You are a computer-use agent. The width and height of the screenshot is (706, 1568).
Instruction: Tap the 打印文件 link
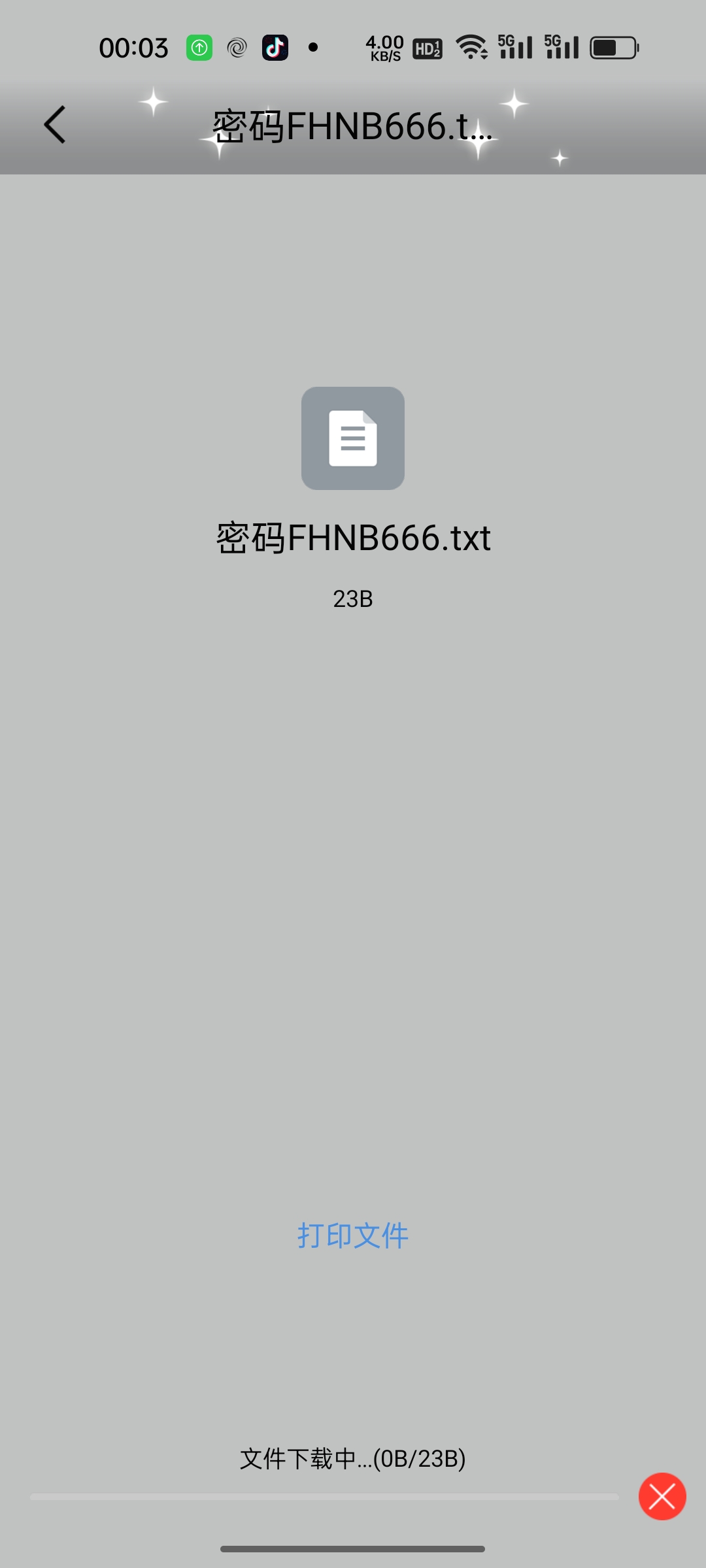click(353, 1236)
